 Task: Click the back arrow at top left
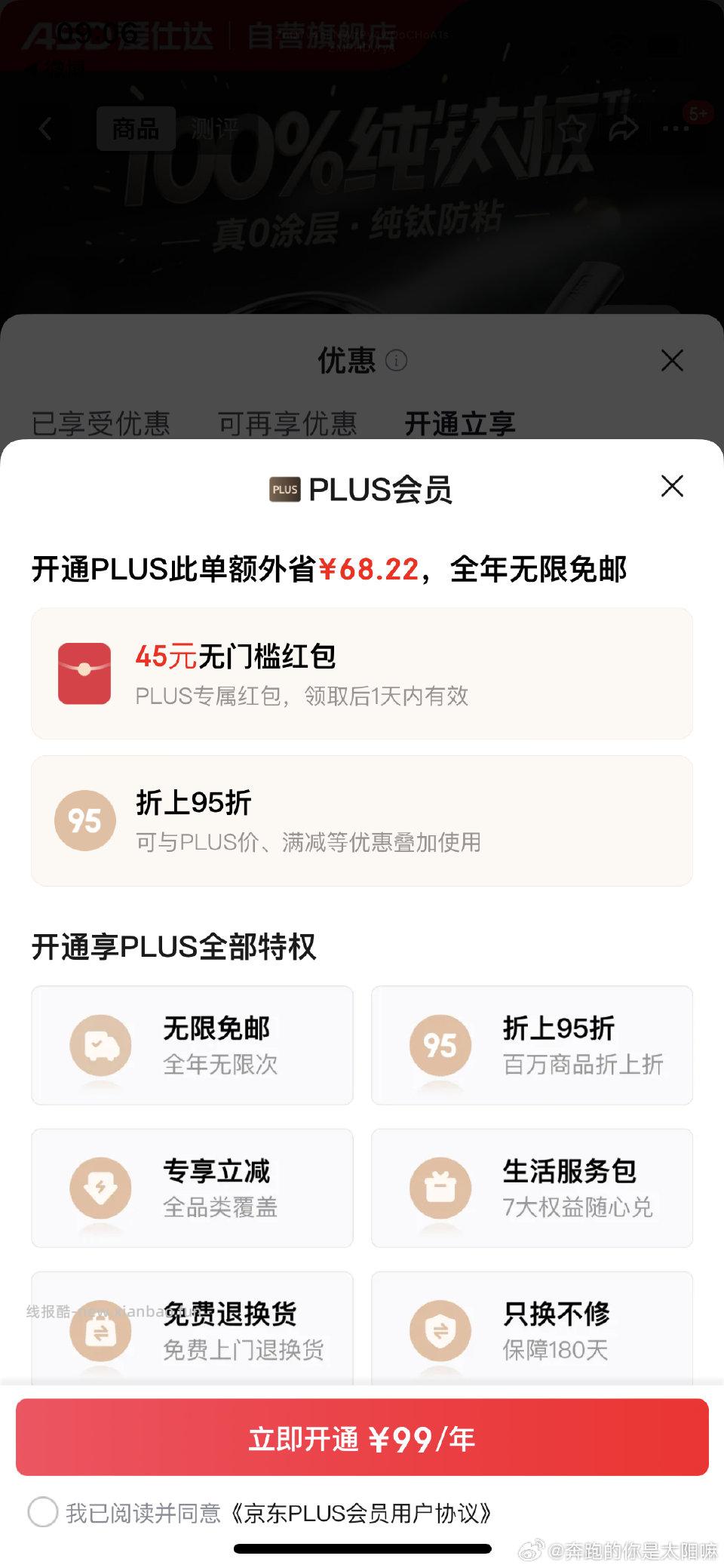[x=45, y=128]
